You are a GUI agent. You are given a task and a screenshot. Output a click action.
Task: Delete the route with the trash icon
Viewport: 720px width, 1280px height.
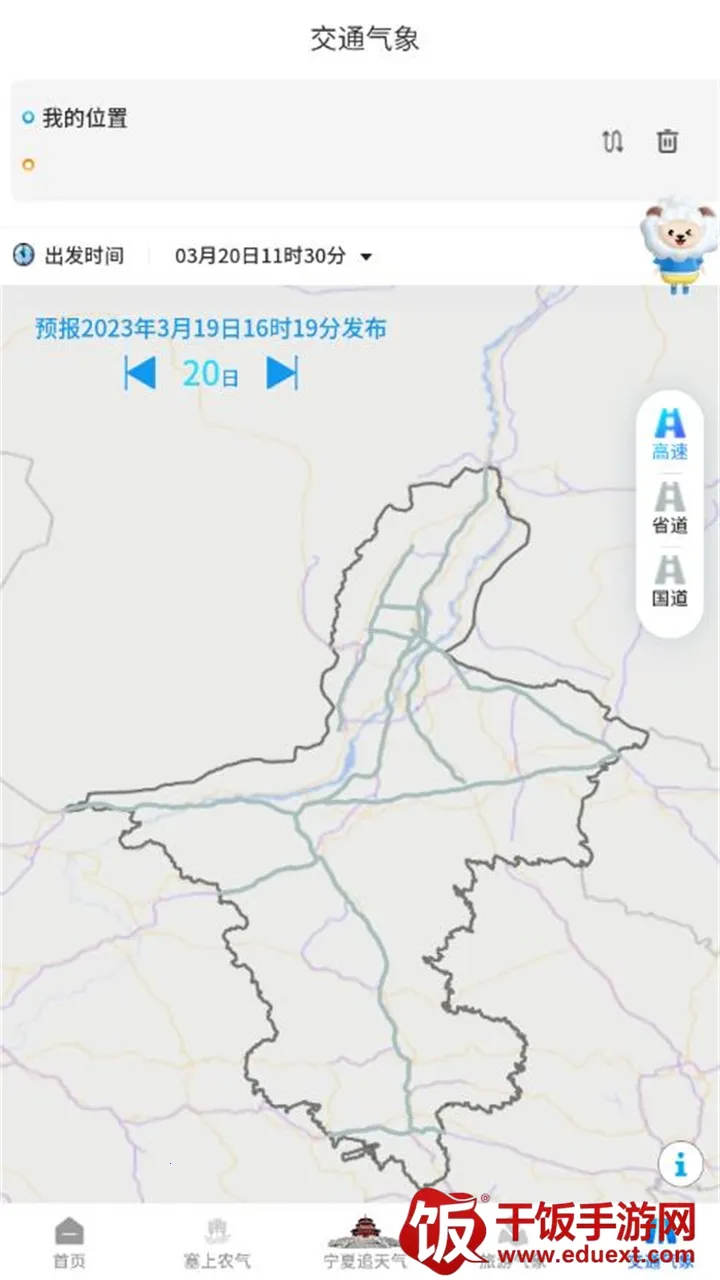pos(667,142)
